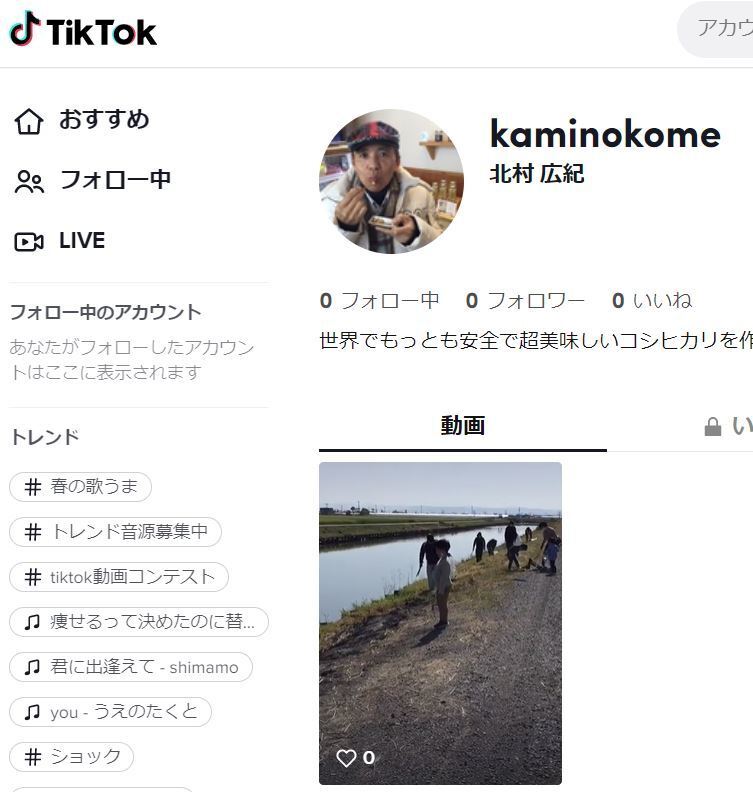Open trend hashtag ショック
Screen dimensions: 753x792
(72, 757)
